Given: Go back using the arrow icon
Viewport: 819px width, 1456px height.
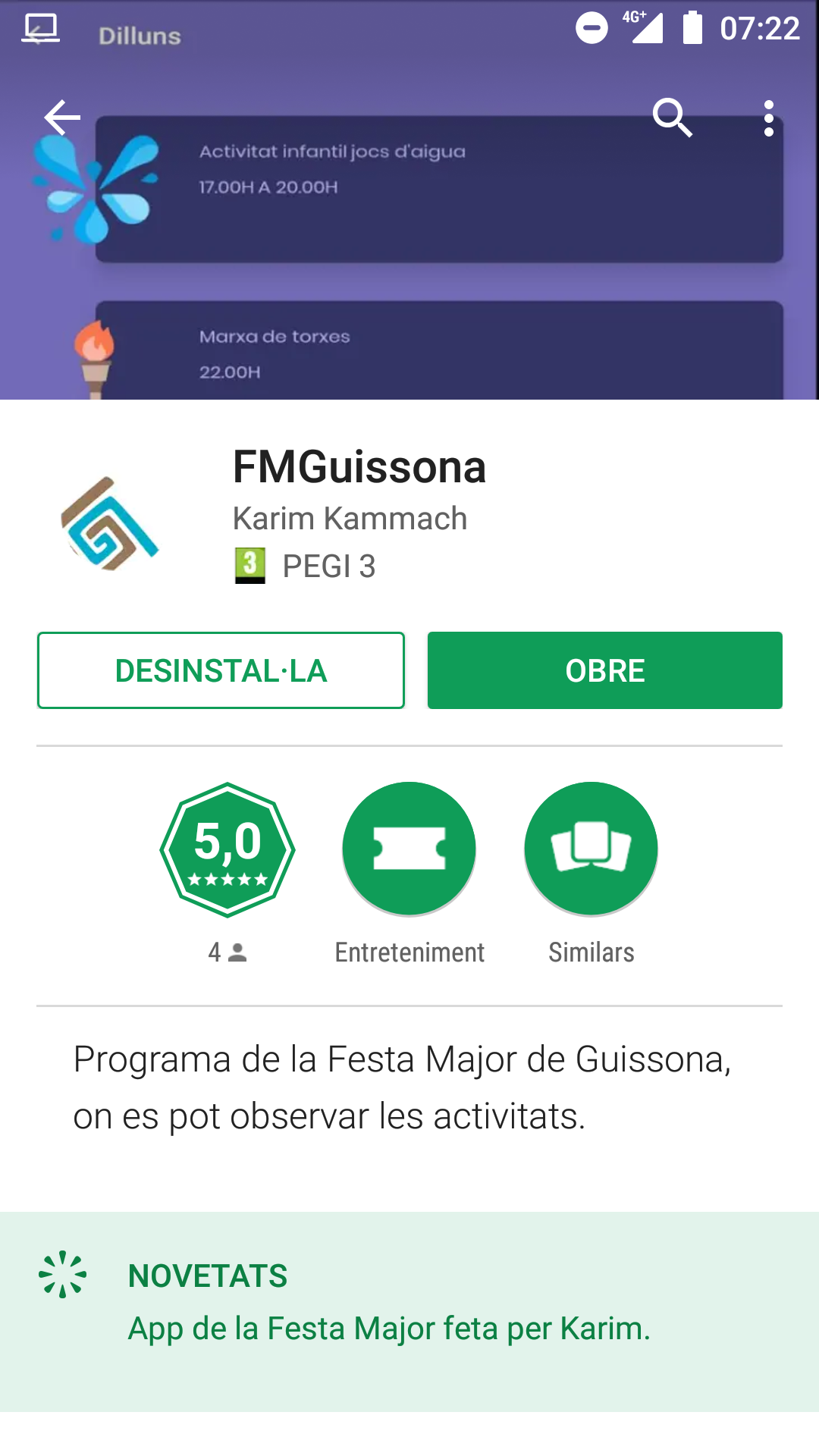Looking at the screenshot, I should 62,118.
